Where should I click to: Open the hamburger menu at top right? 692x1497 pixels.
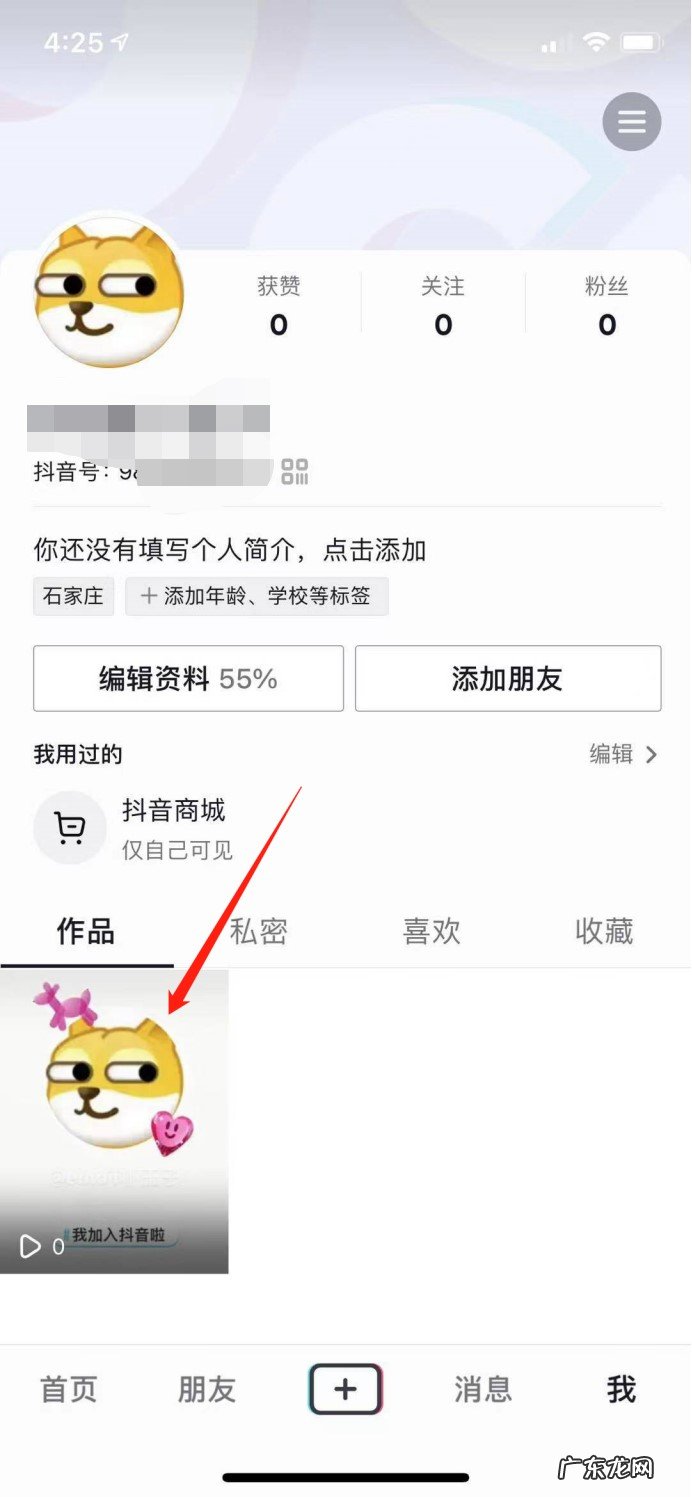point(631,122)
